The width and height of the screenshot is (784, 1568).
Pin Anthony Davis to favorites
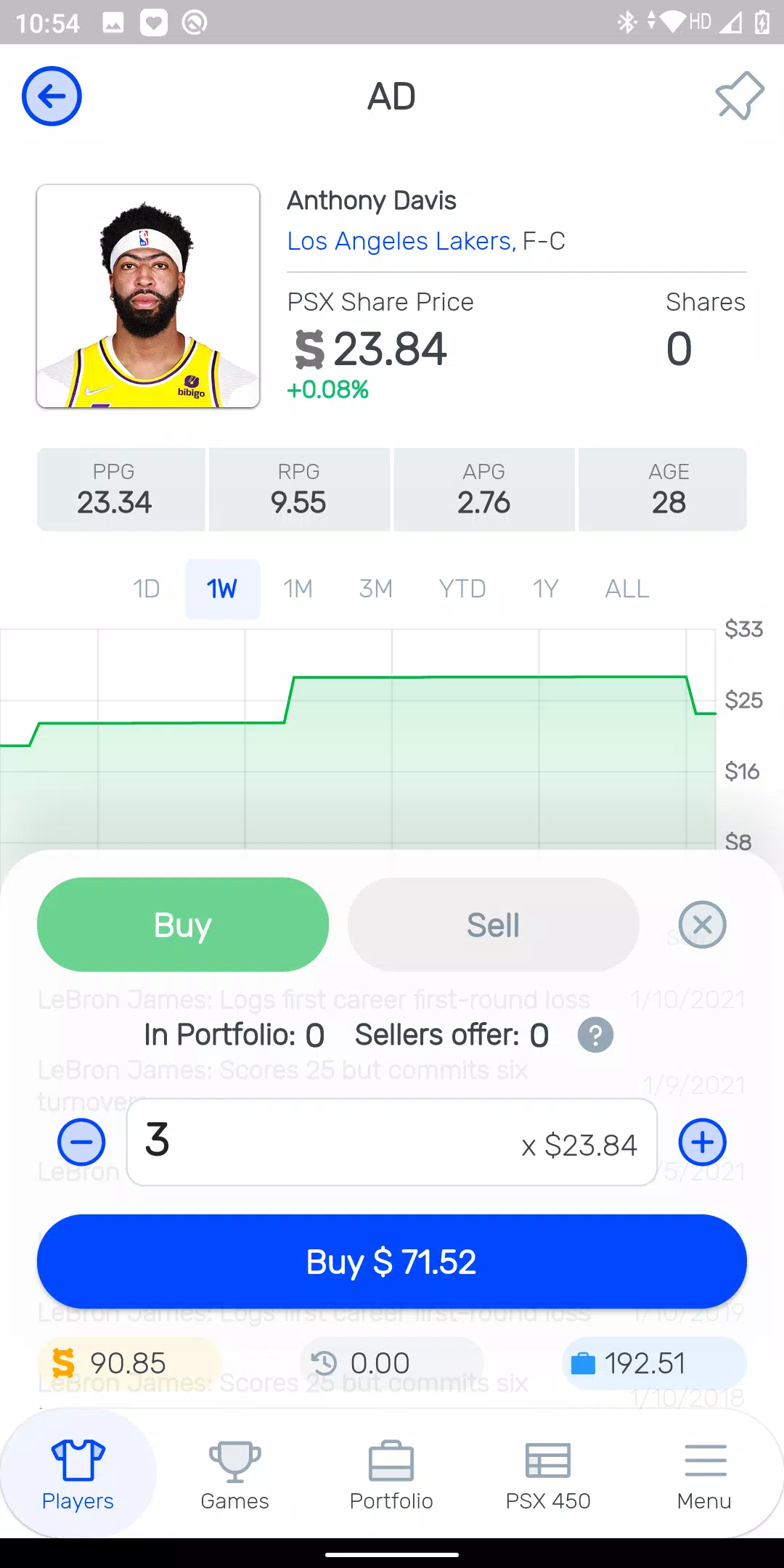click(x=739, y=96)
